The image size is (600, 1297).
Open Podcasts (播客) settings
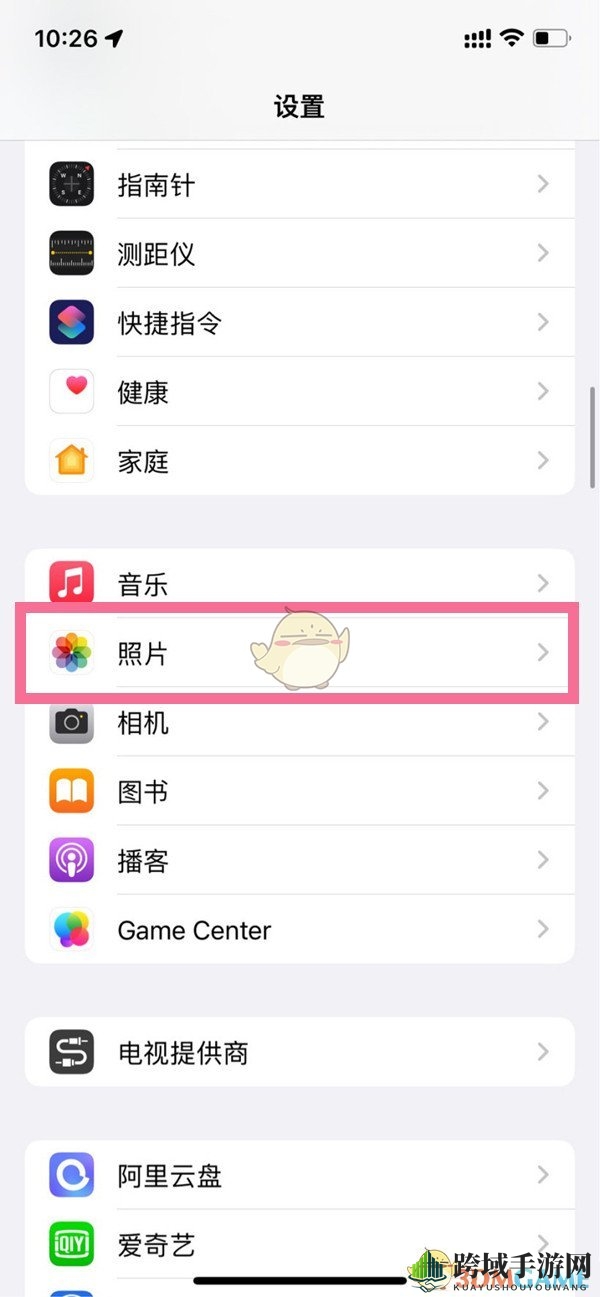pyautogui.click(x=300, y=861)
